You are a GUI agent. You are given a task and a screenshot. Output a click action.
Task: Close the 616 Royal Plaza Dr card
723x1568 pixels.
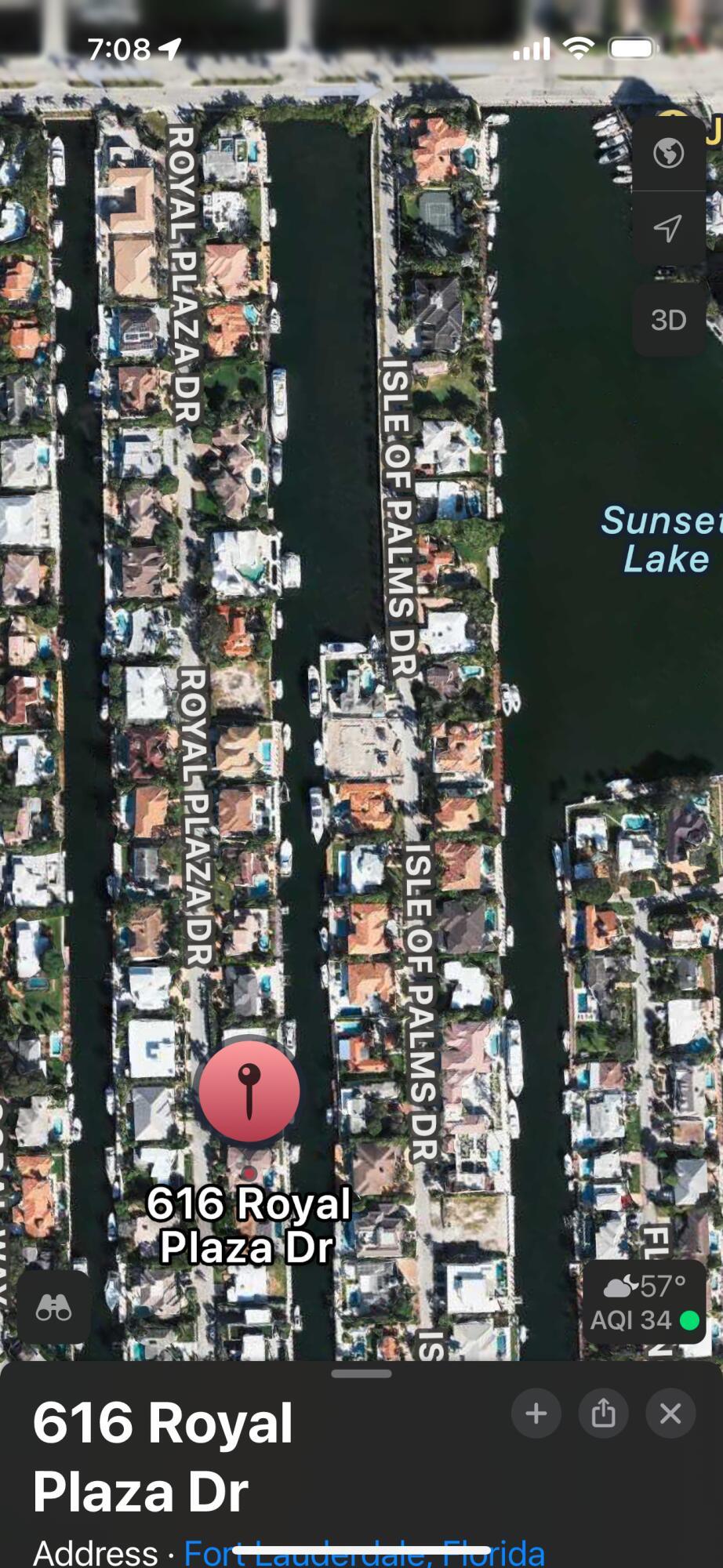(x=670, y=1414)
